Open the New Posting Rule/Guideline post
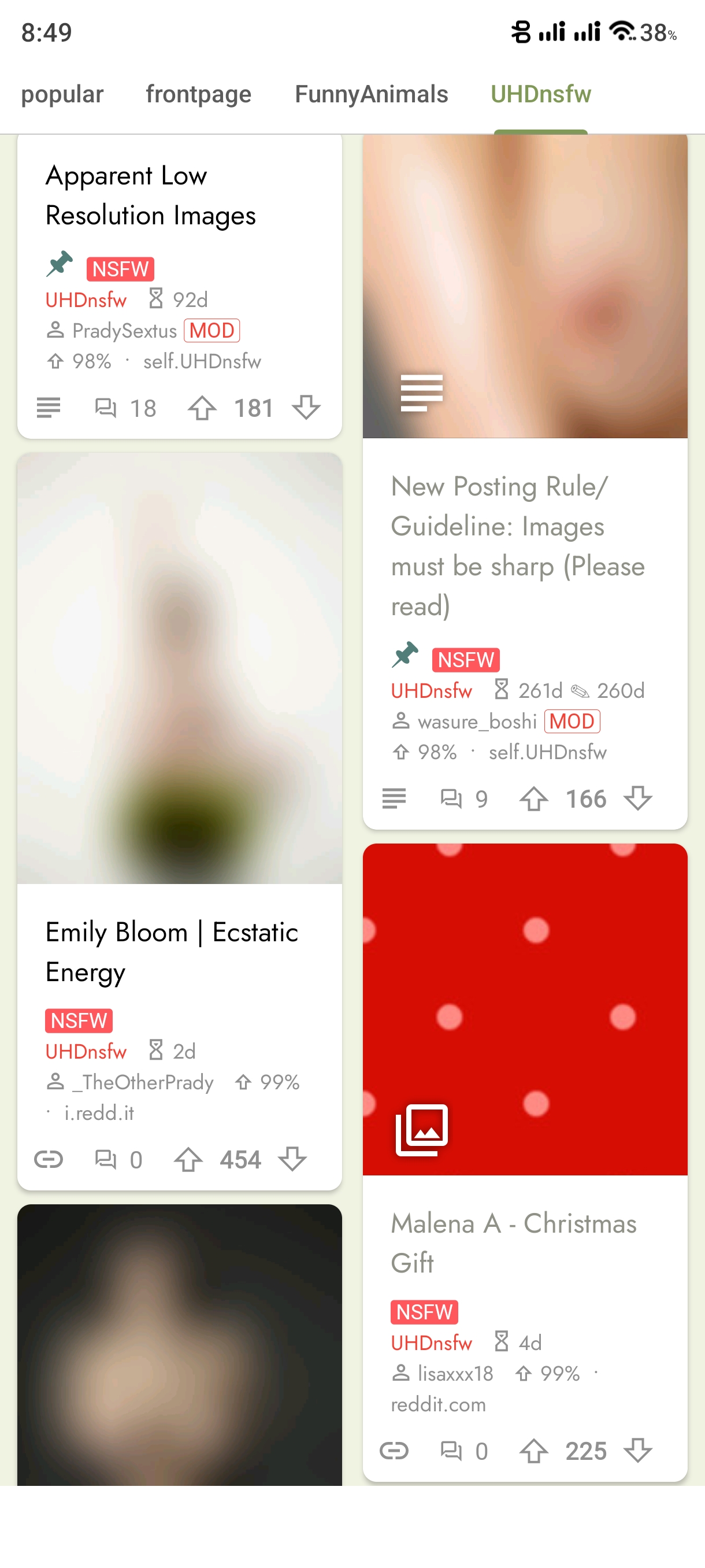705x1568 pixels. pyautogui.click(x=517, y=545)
